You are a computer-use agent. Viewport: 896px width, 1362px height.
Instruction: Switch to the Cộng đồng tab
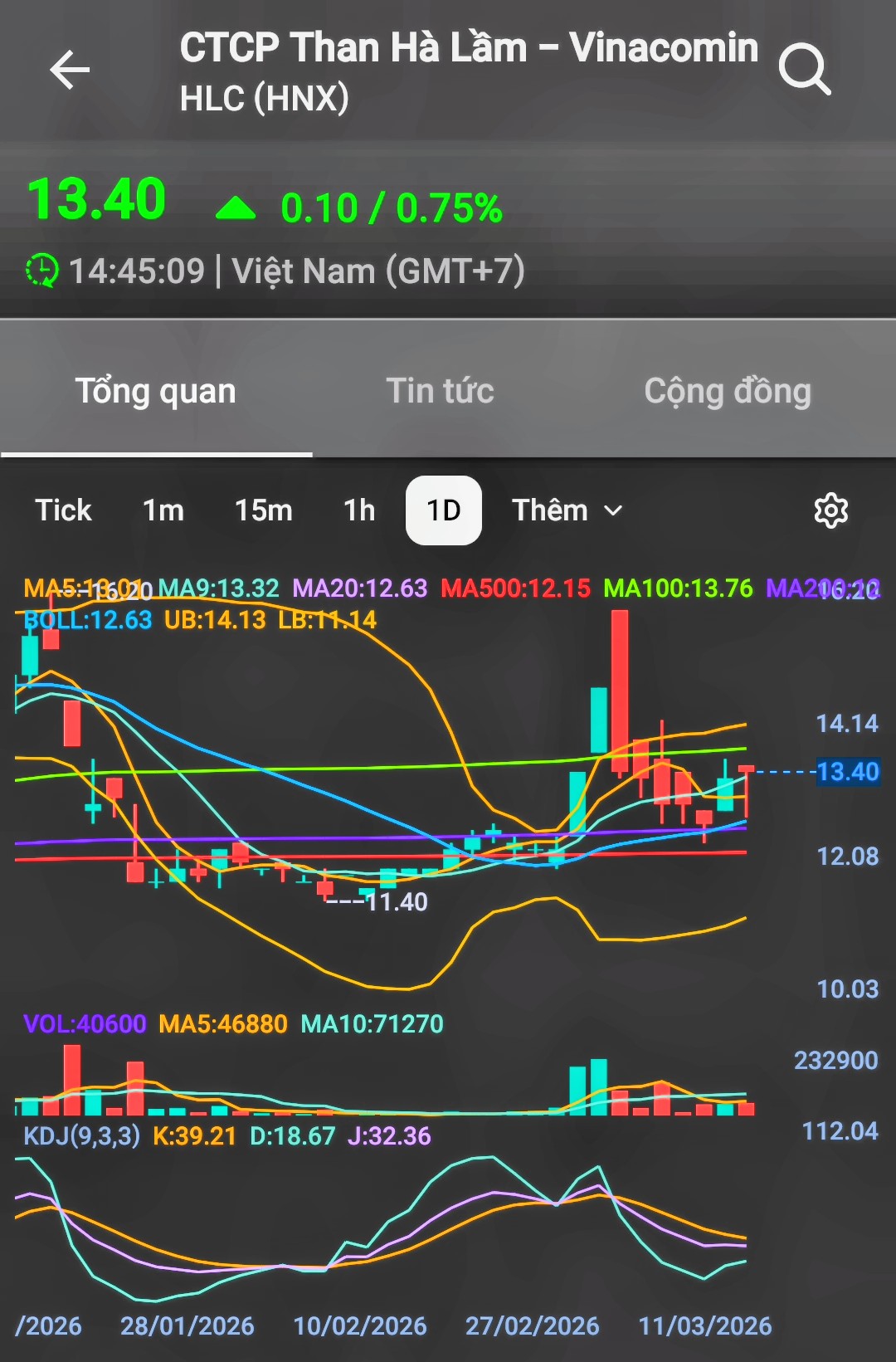728,392
